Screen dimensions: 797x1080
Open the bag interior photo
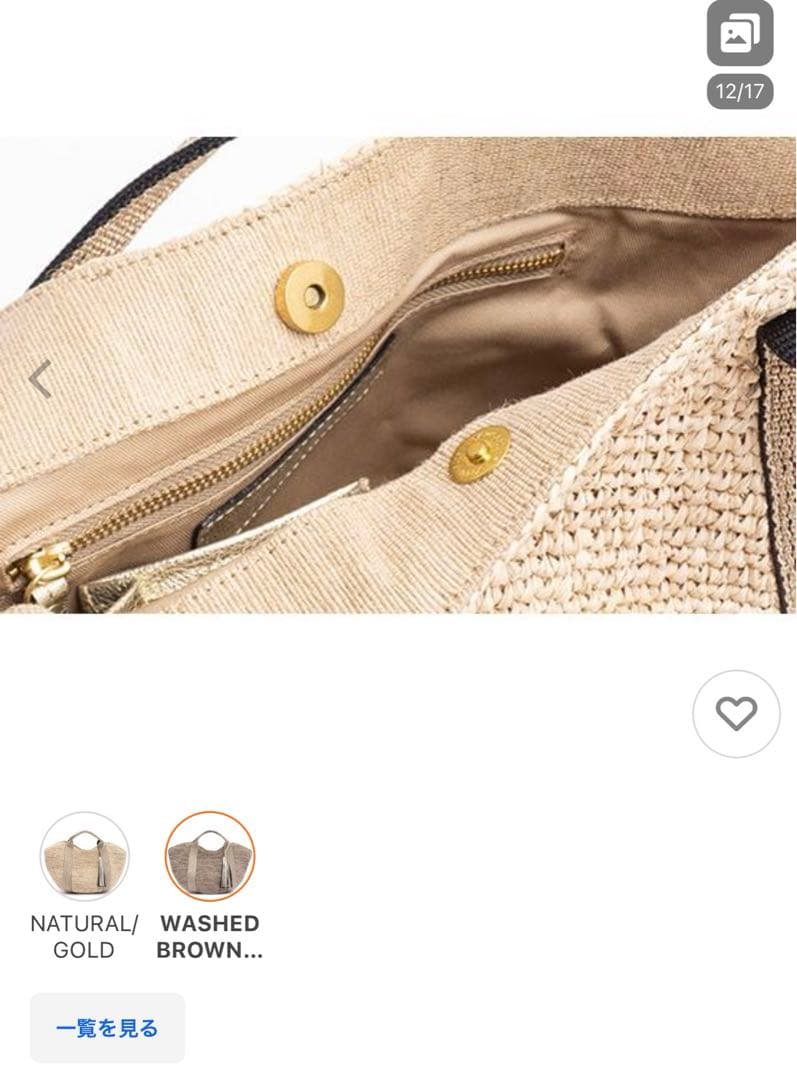pyautogui.click(x=398, y=375)
